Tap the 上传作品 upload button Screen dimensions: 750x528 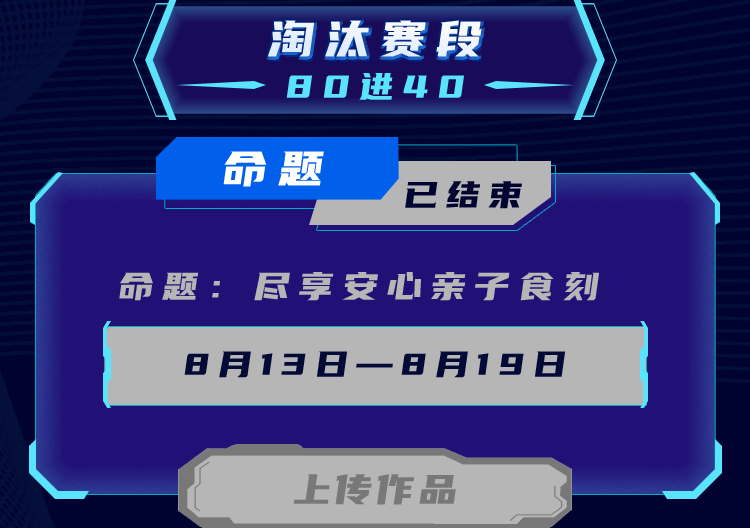[375, 489]
